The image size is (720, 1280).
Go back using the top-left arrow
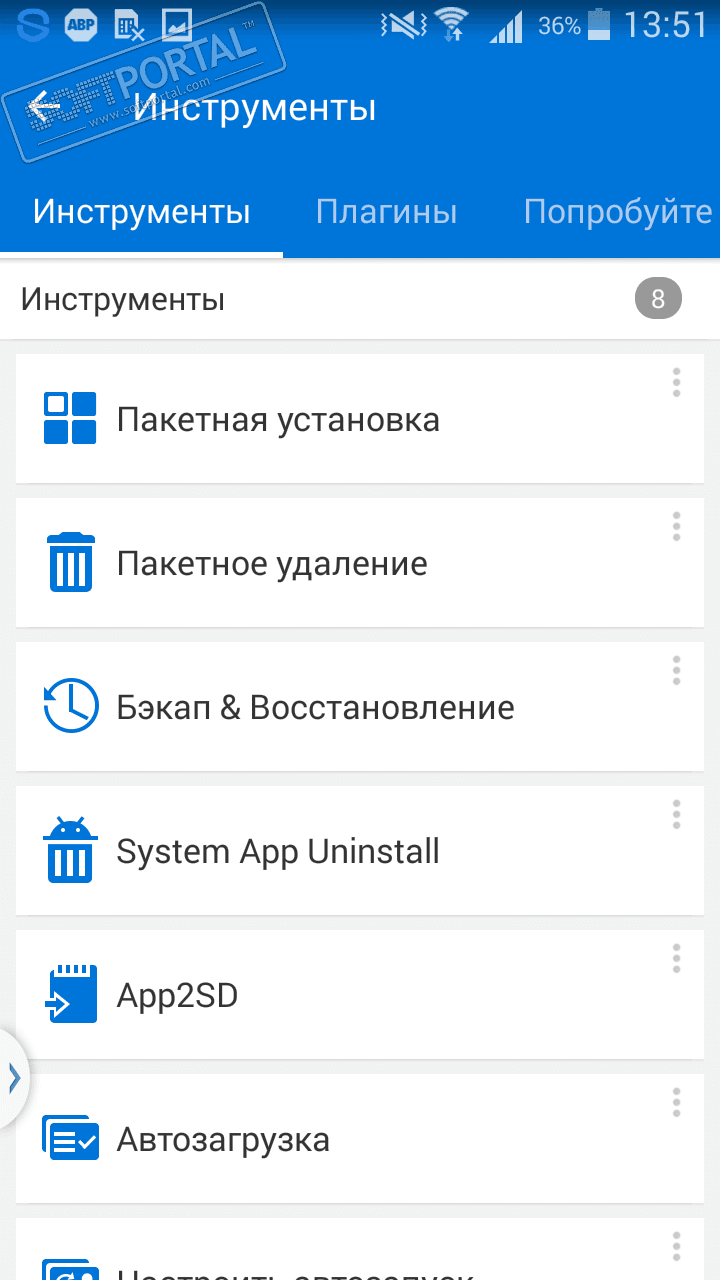[45, 108]
